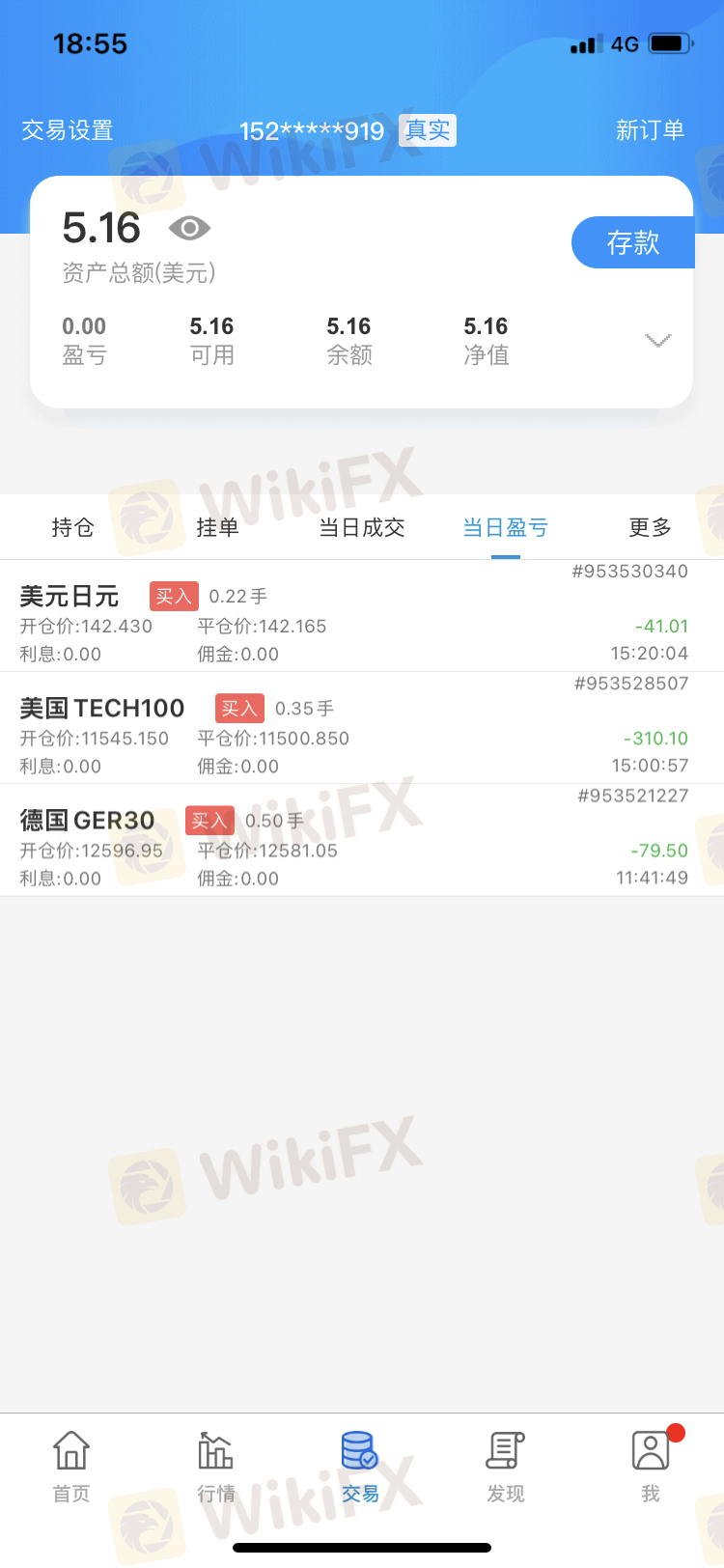Image resolution: width=724 pixels, height=1568 pixels.
Task: Open the 更多 more tab
Action: pyautogui.click(x=650, y=527)
